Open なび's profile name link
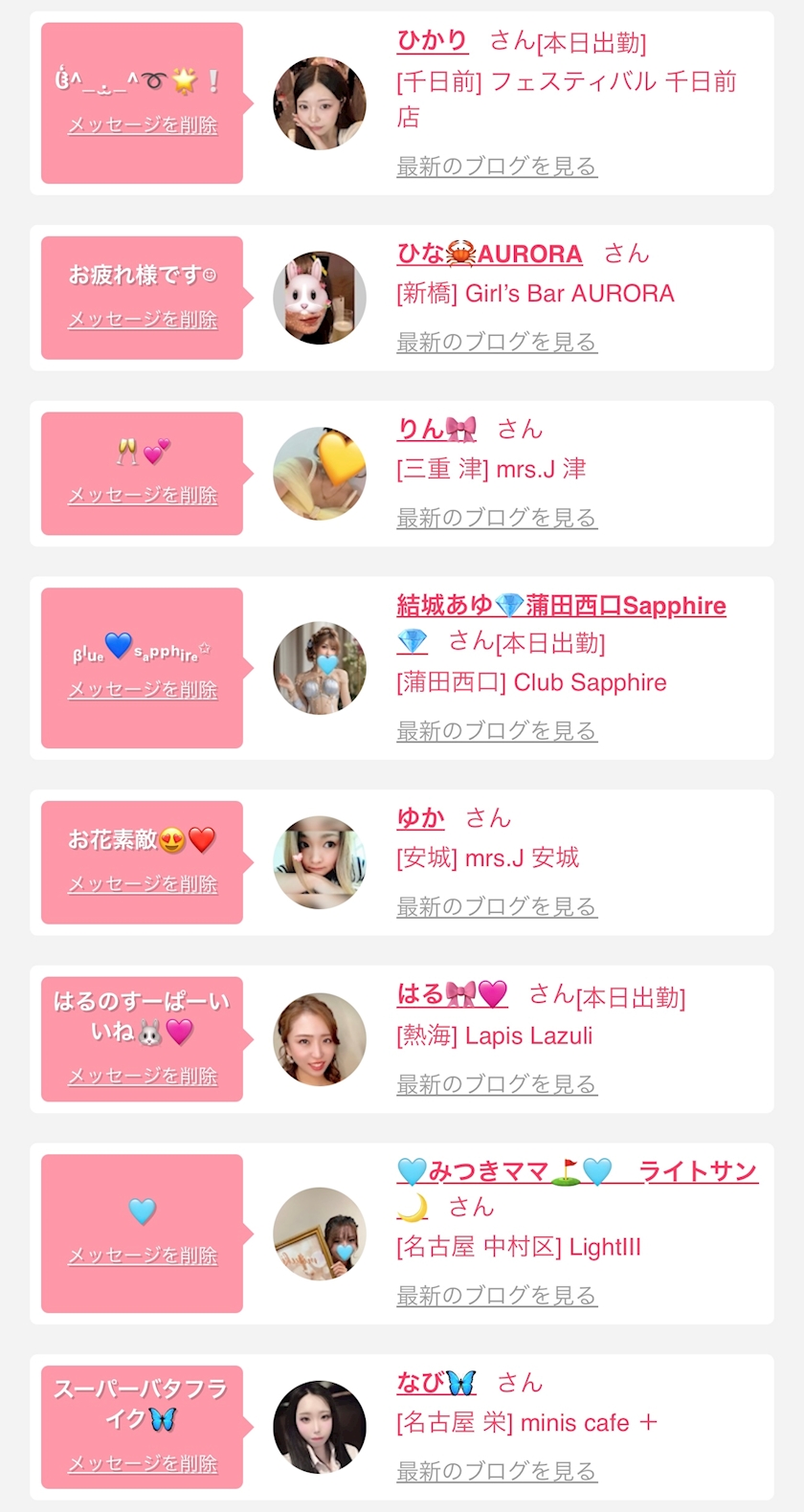 coord(436,1383)
